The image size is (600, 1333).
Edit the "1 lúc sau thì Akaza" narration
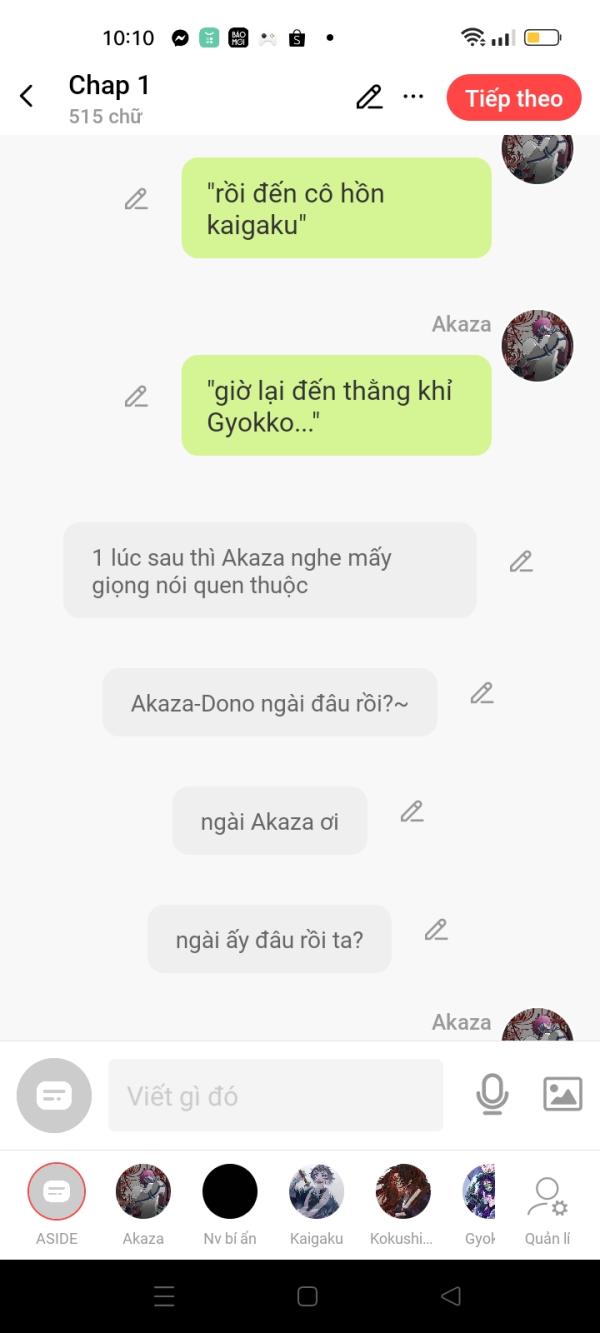[521, 561]
